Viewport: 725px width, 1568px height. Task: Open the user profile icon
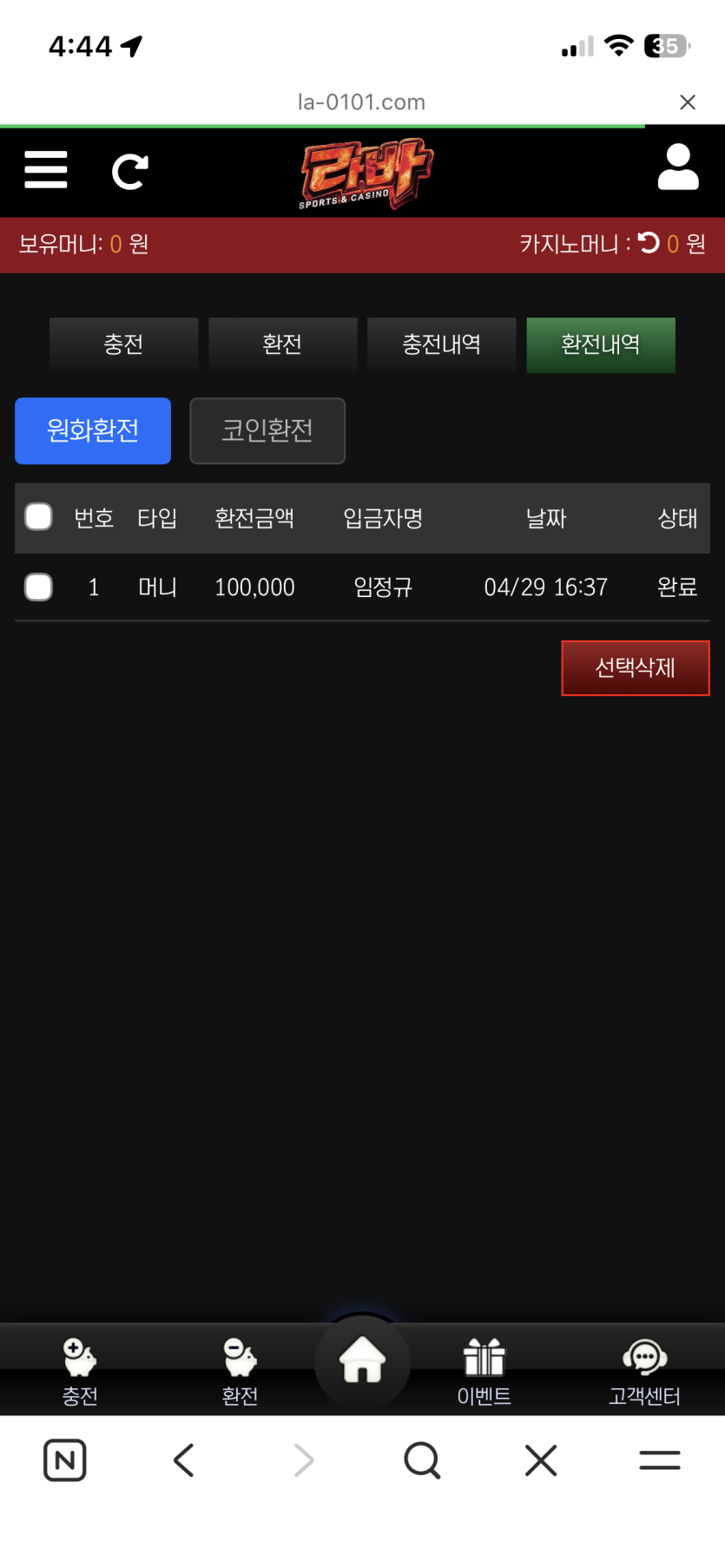click(677, 167)
